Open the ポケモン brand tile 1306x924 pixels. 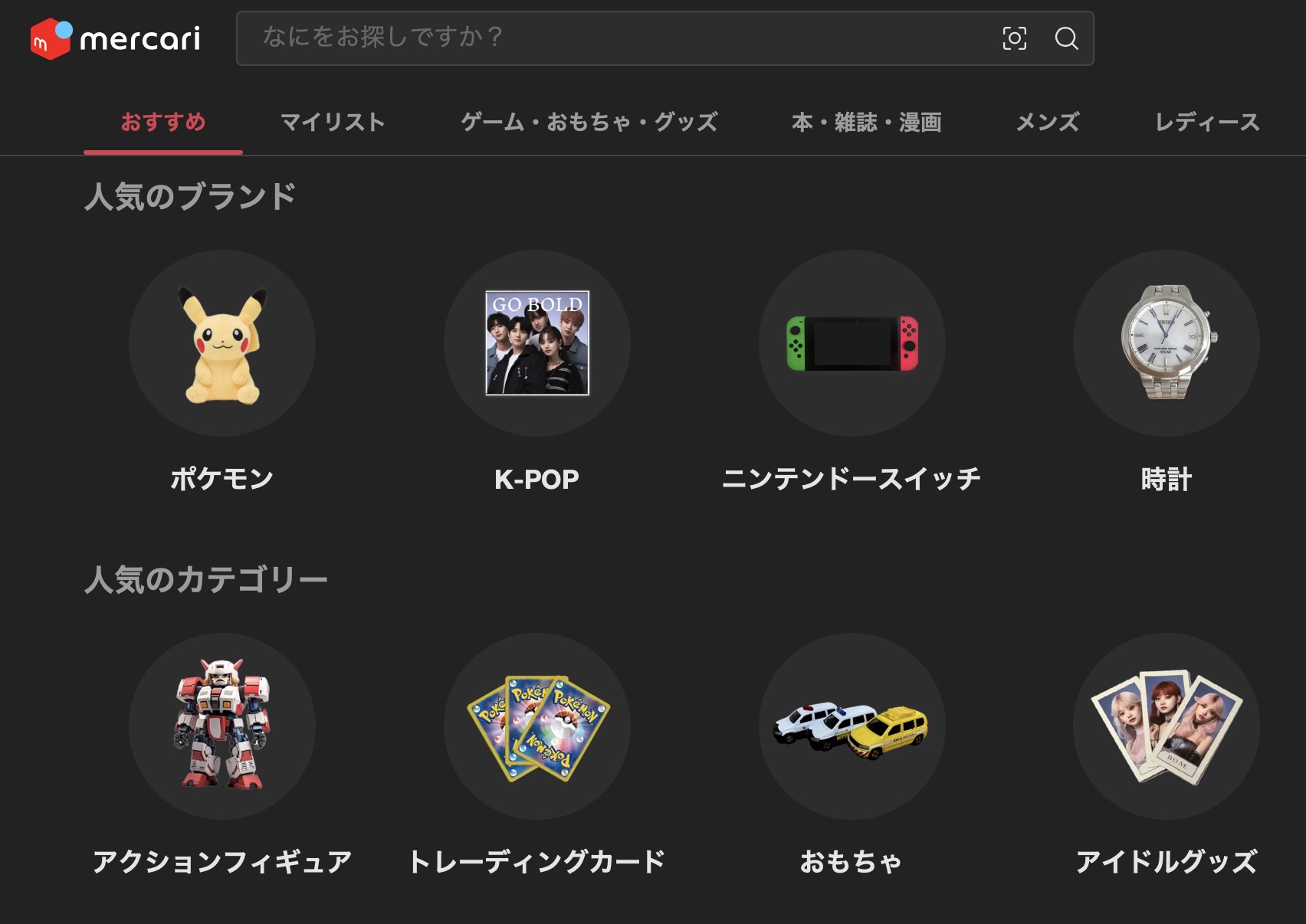coord(222,343)
